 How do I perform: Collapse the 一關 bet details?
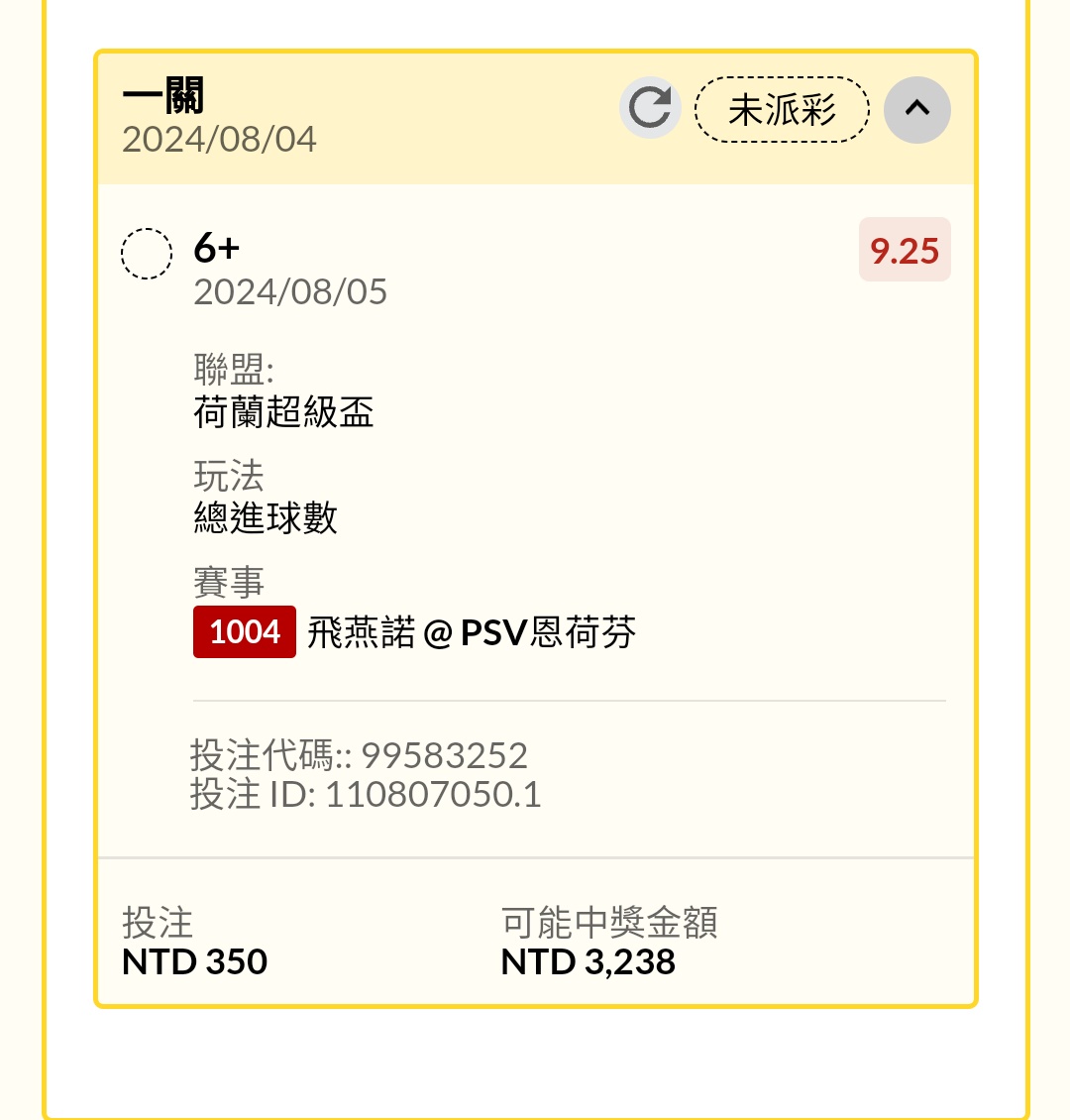pos(916,109)
